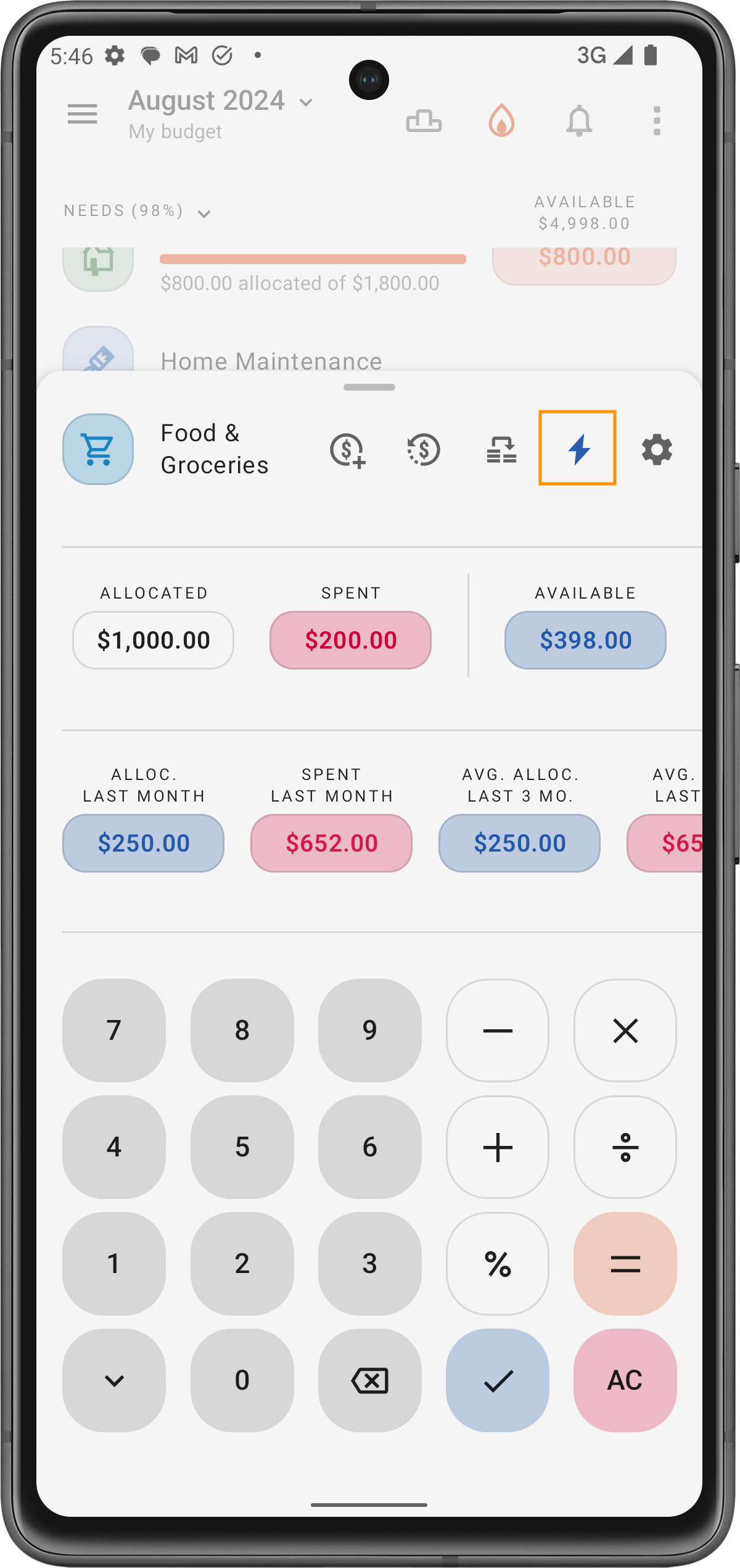Add a transaction with the dollar-plus icon
Viewport: 740px width, 1568px height.
click(347, 450)
